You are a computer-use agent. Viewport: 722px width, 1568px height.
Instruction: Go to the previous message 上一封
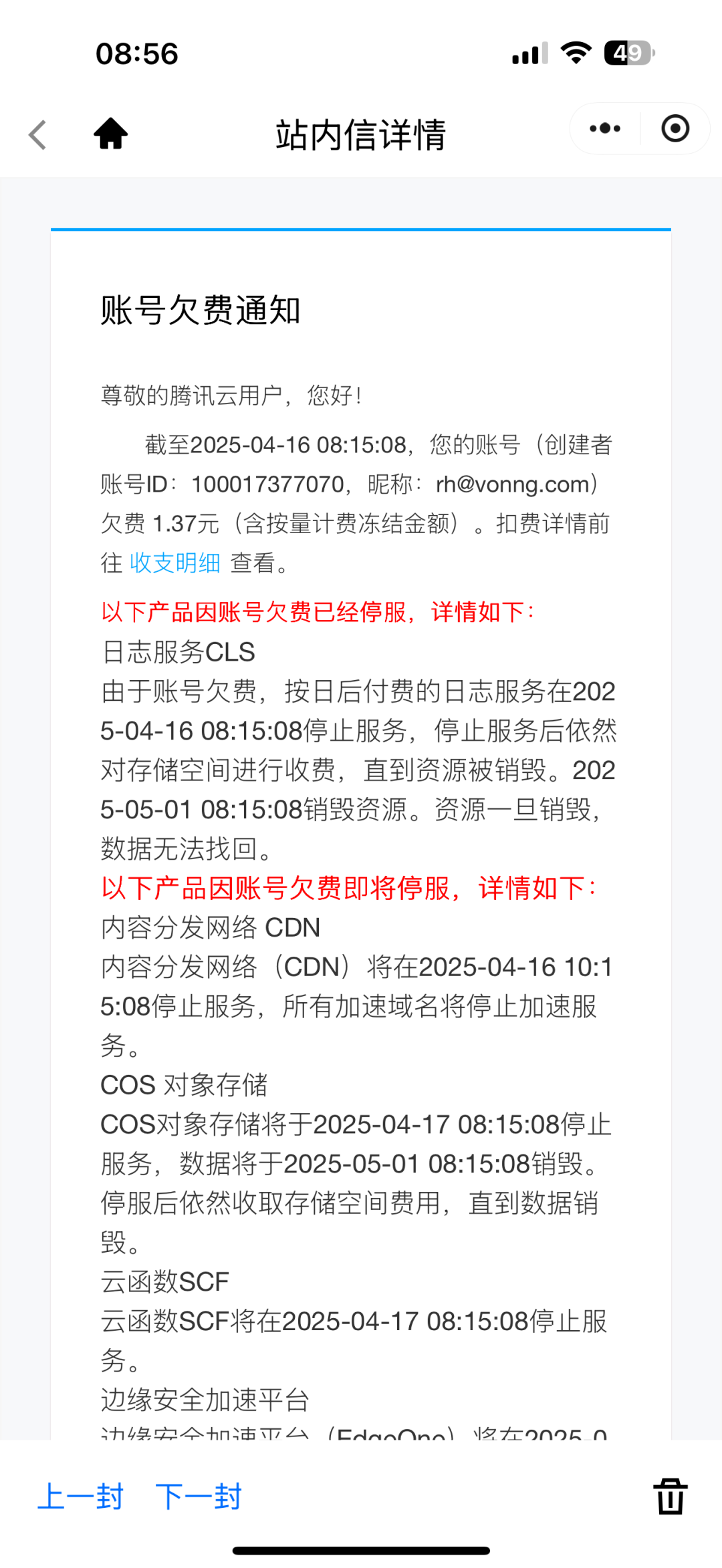coord(81,1497)
